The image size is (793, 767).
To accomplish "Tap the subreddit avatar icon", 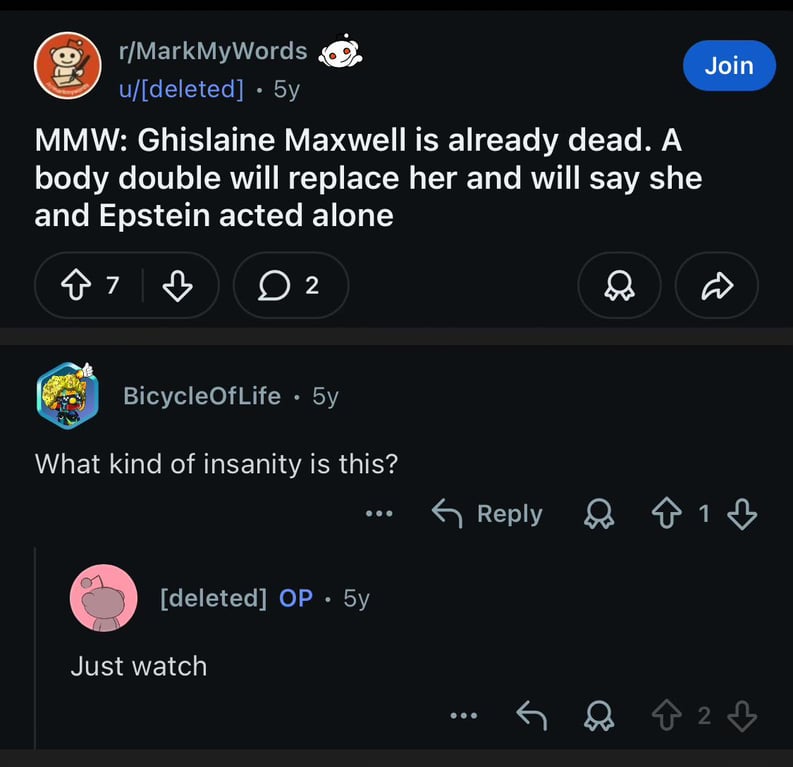I will tap(68, 66).
